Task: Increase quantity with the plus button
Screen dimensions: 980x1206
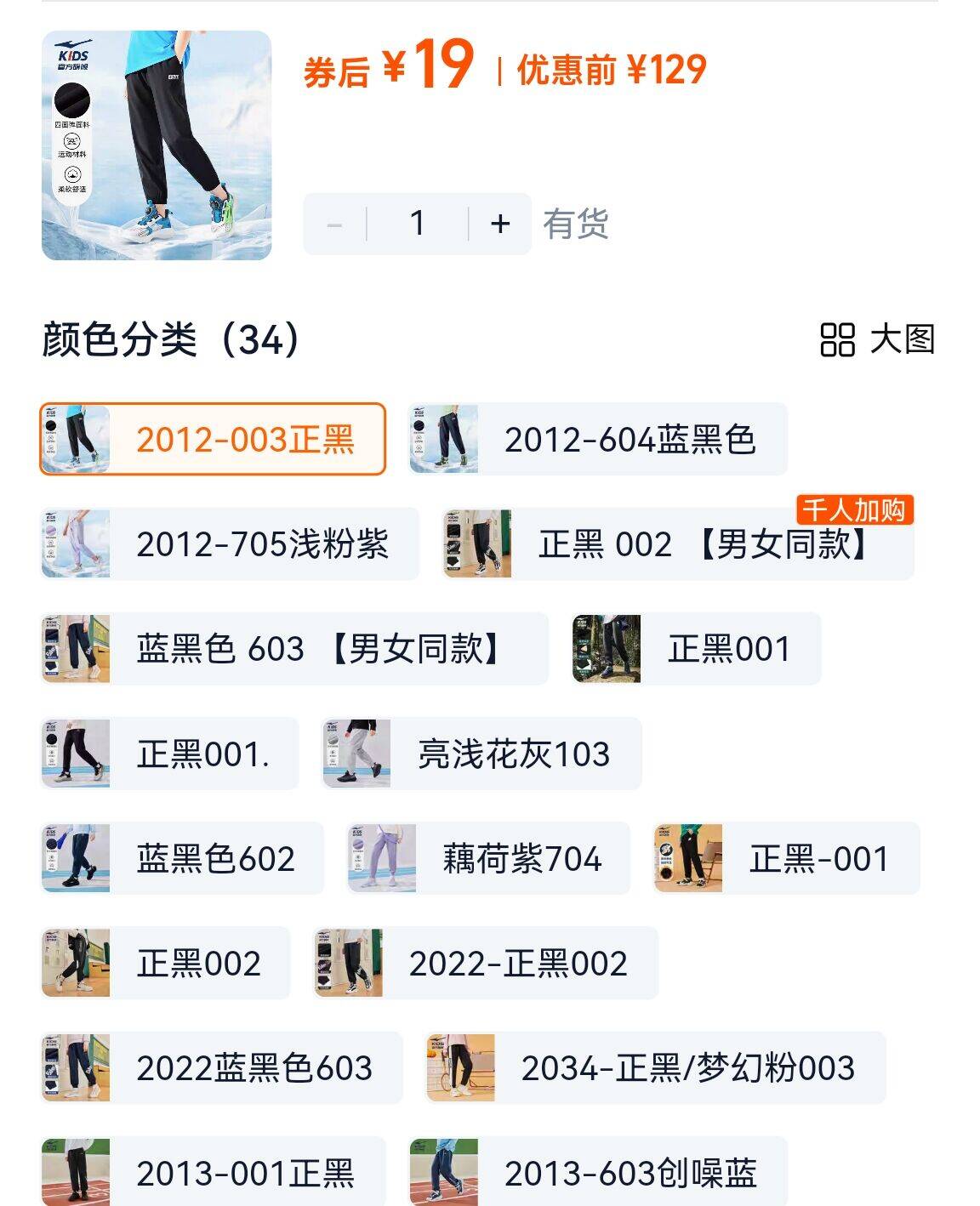Action: coord(500,224)
